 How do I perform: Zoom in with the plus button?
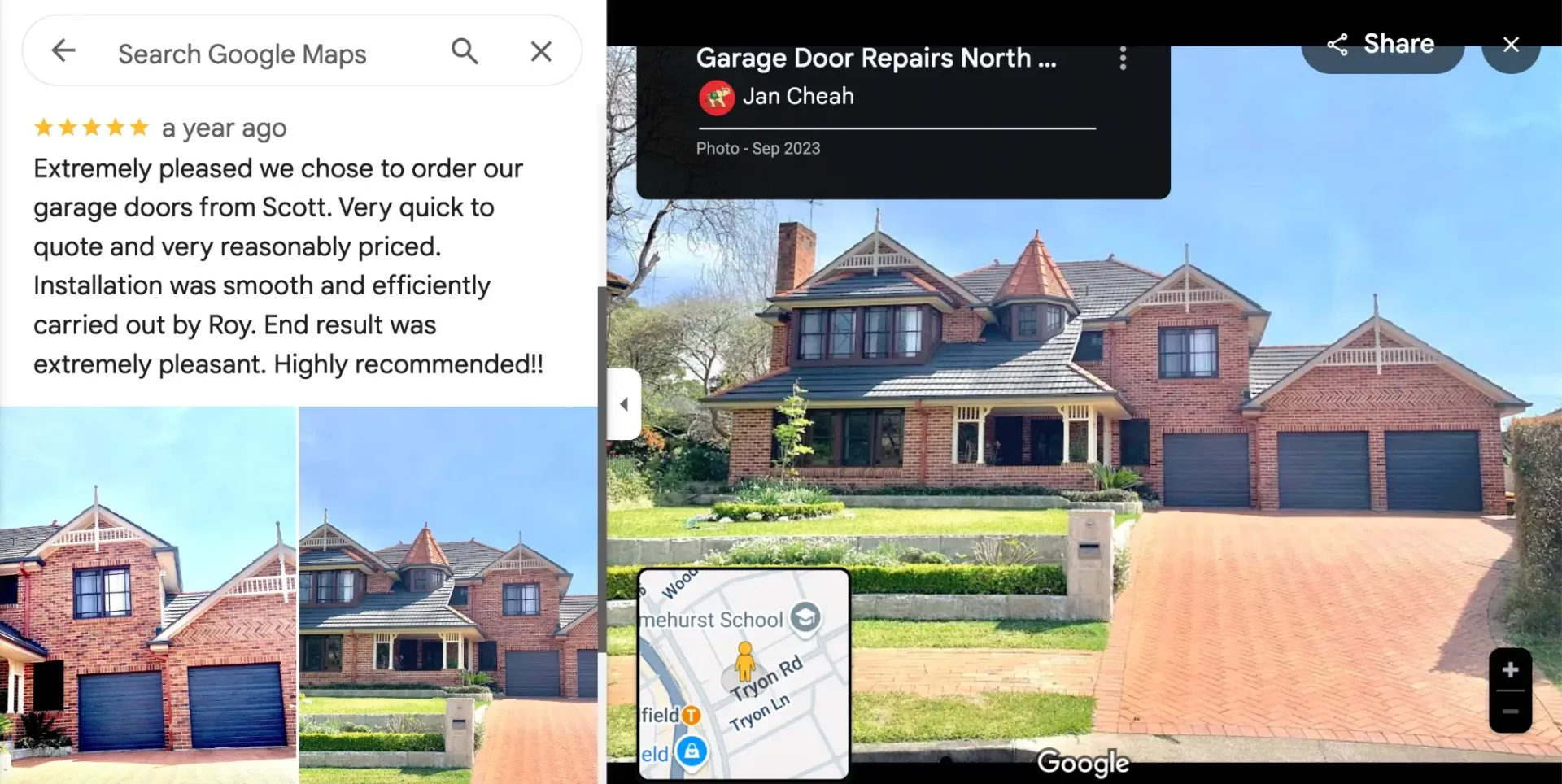[1510, 670]
